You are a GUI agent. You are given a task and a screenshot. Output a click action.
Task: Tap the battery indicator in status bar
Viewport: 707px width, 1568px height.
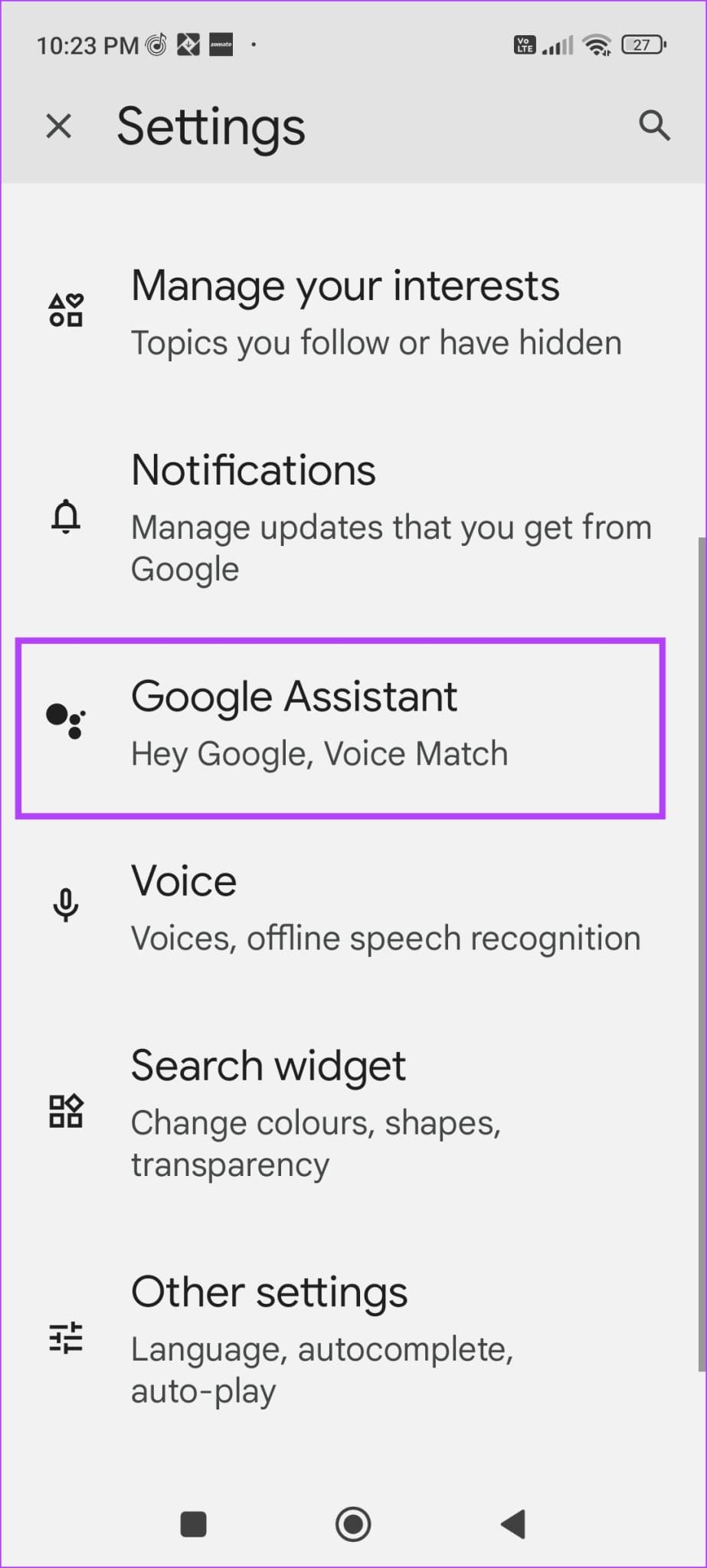pyautogui.click(x=643, y=44)
